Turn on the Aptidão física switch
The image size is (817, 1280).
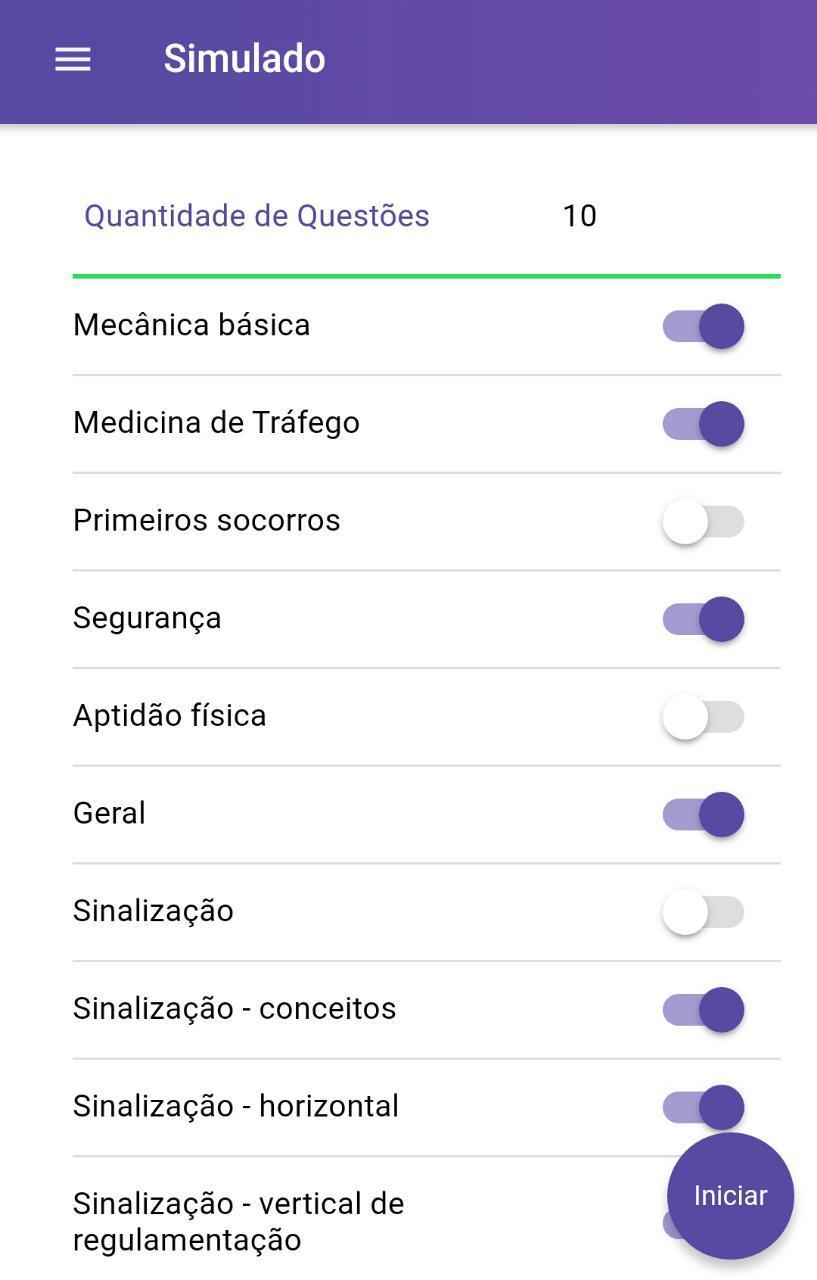(x=704, y=717)
